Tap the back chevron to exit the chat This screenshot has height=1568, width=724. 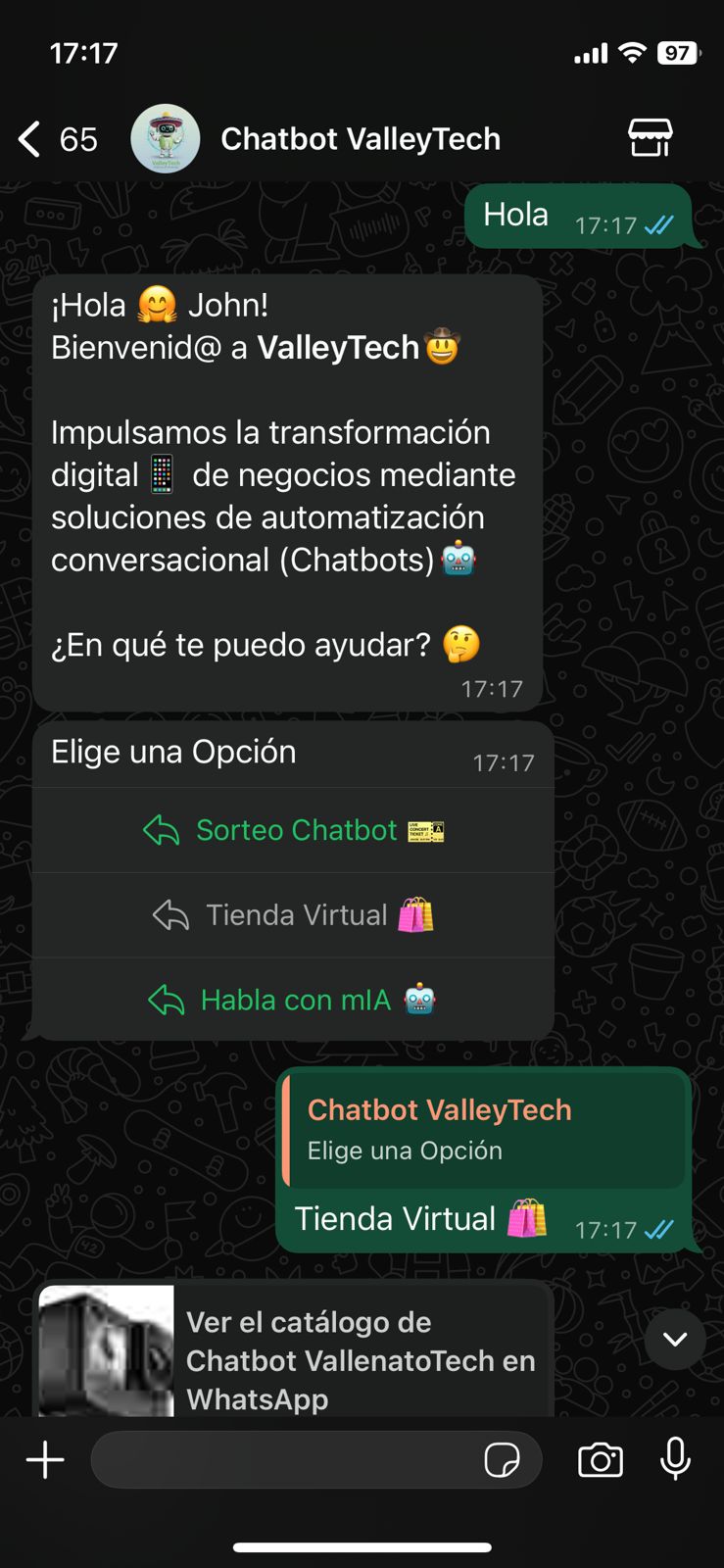27,137
